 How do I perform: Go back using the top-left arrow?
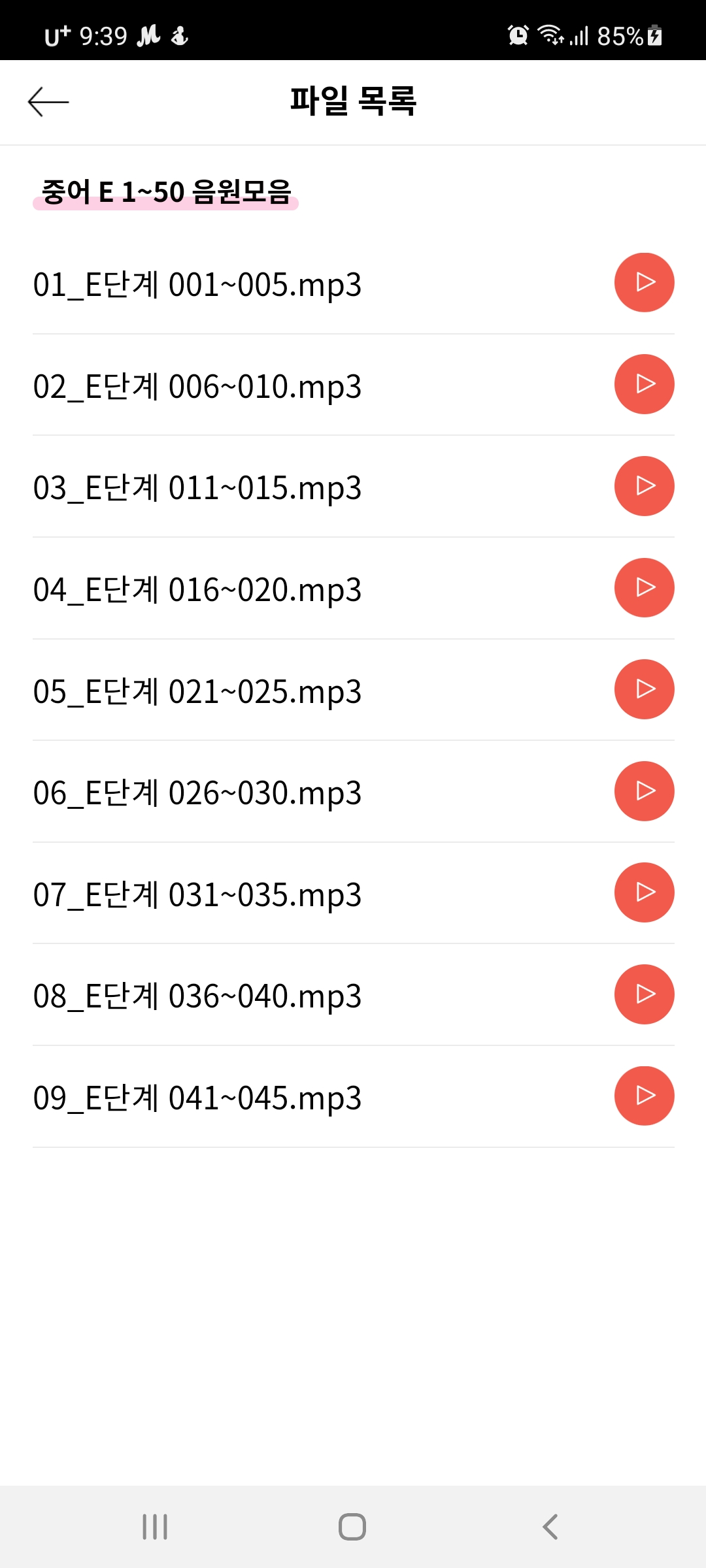(x=48, y=102)
